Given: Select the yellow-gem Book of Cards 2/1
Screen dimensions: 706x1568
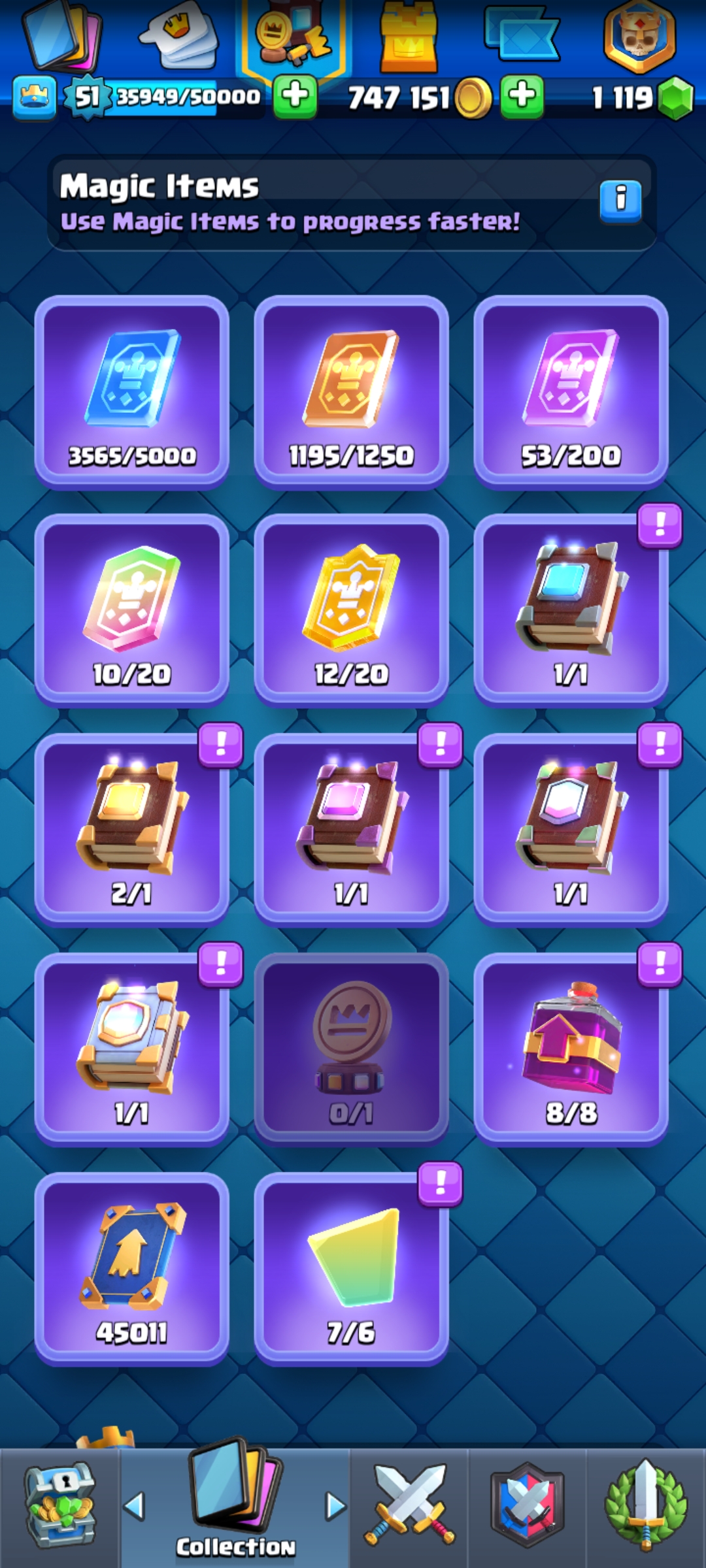Looking at the screenshot, I should [x=132, y=830].
